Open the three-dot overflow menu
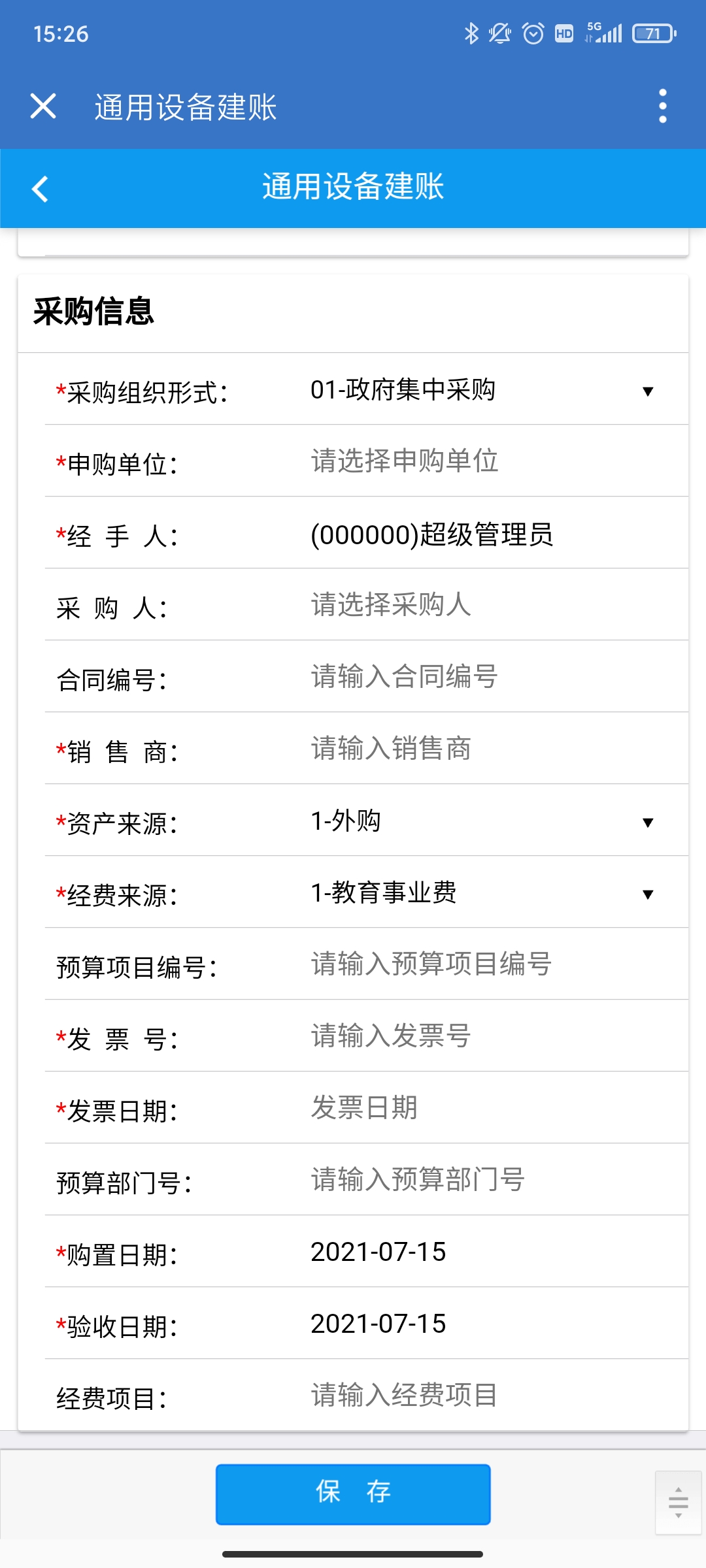Viewport: 706px width, 1568px height. pyautogui.click(x=663, y=106)
